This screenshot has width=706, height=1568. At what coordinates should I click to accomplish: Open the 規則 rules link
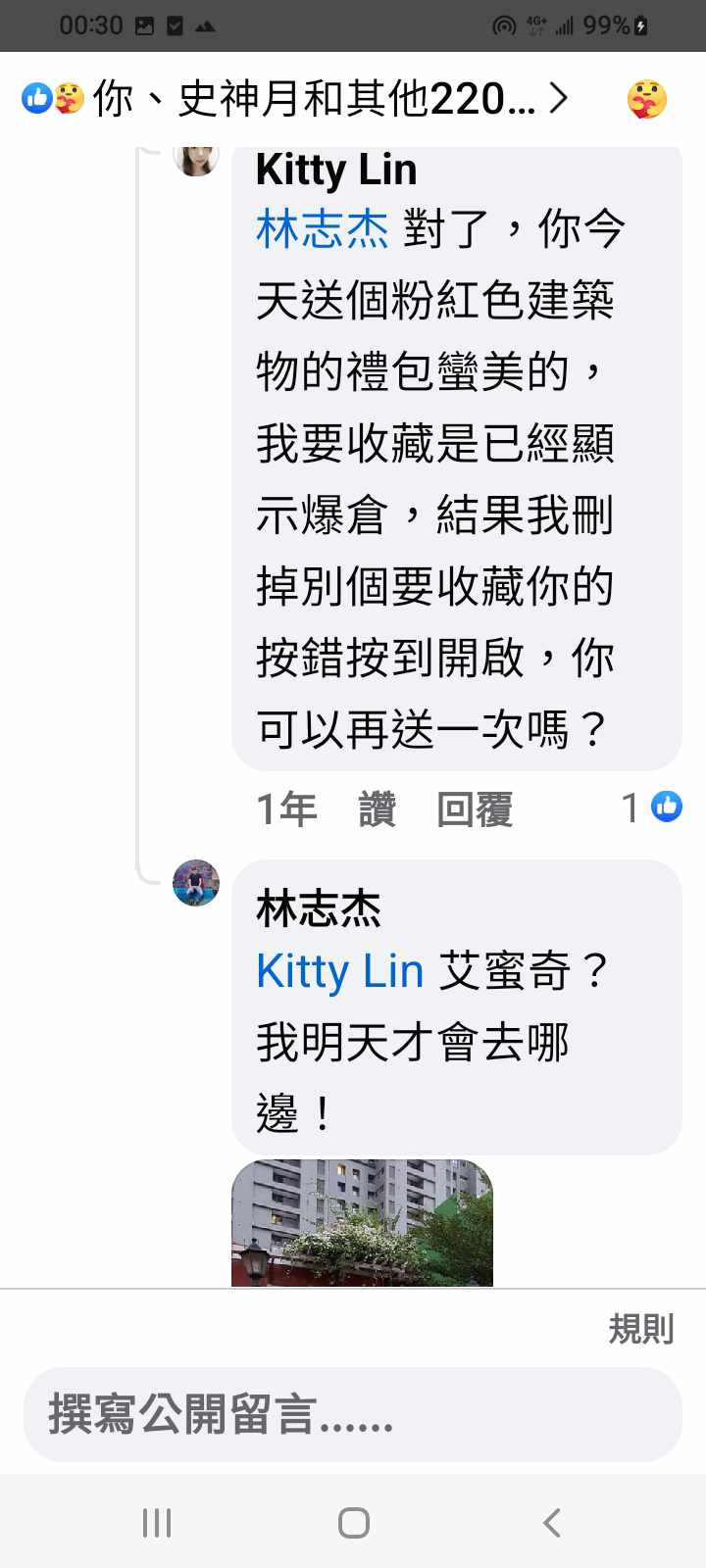(640, 1329)
